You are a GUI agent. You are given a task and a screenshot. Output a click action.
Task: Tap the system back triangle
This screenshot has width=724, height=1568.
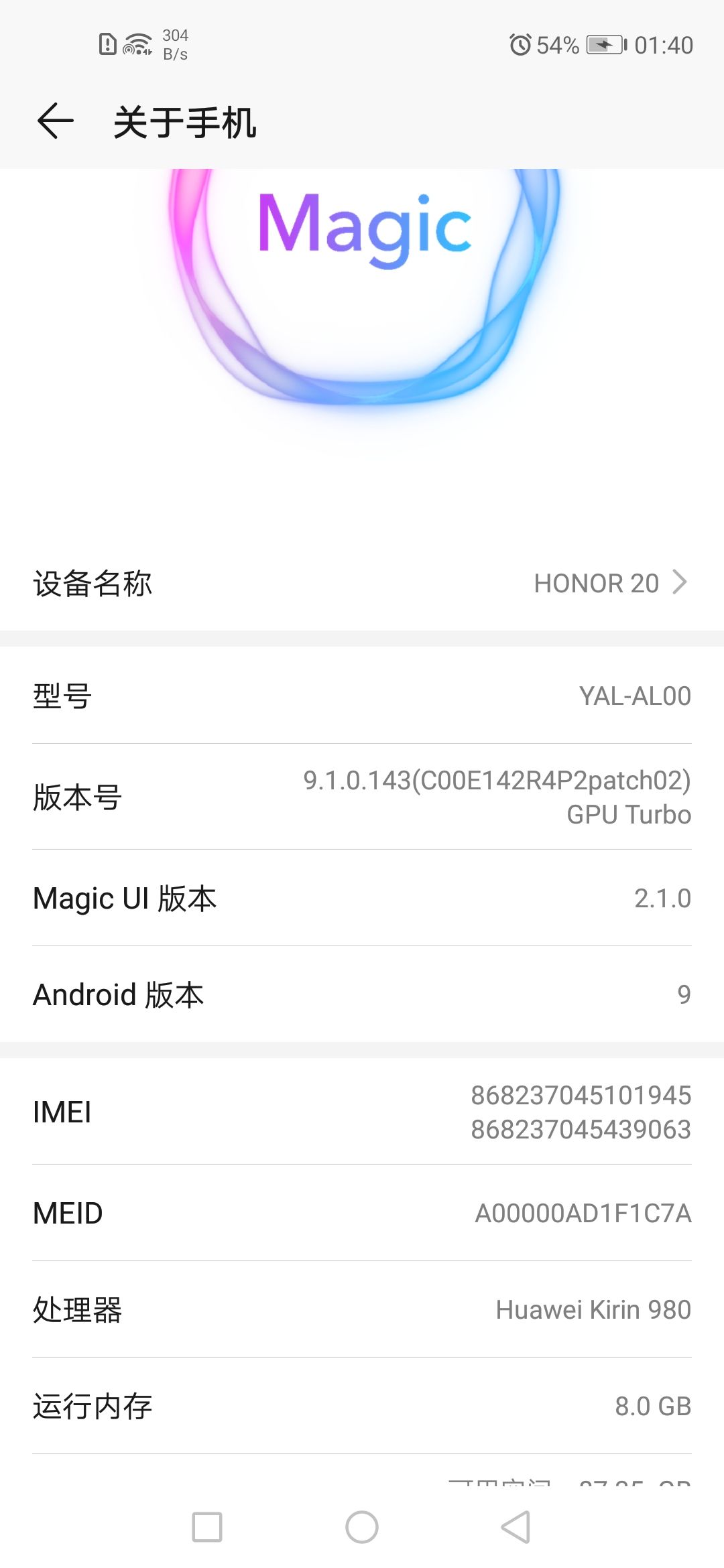516,1527
